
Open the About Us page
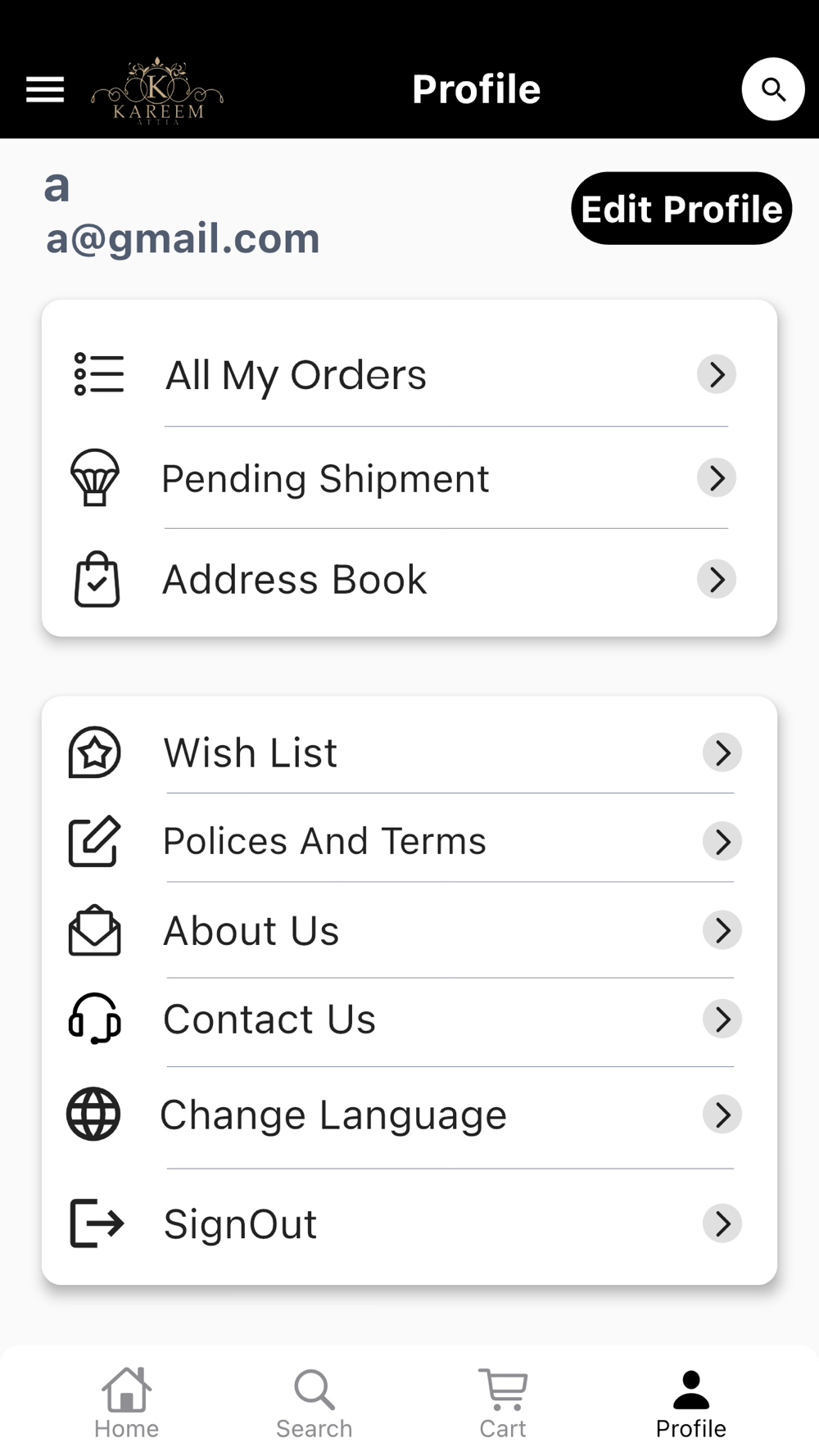[x=408, y=930]
